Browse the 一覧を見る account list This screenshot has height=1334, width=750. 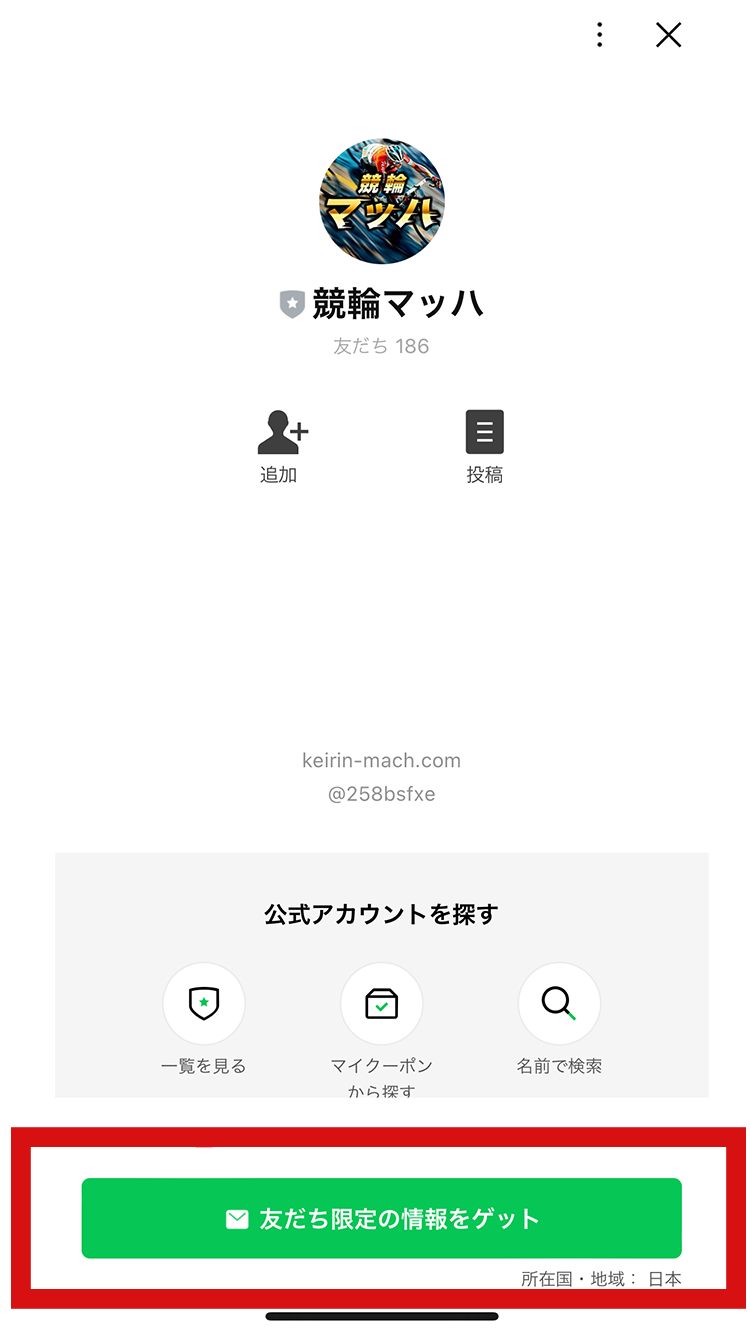click(204, 1004)
